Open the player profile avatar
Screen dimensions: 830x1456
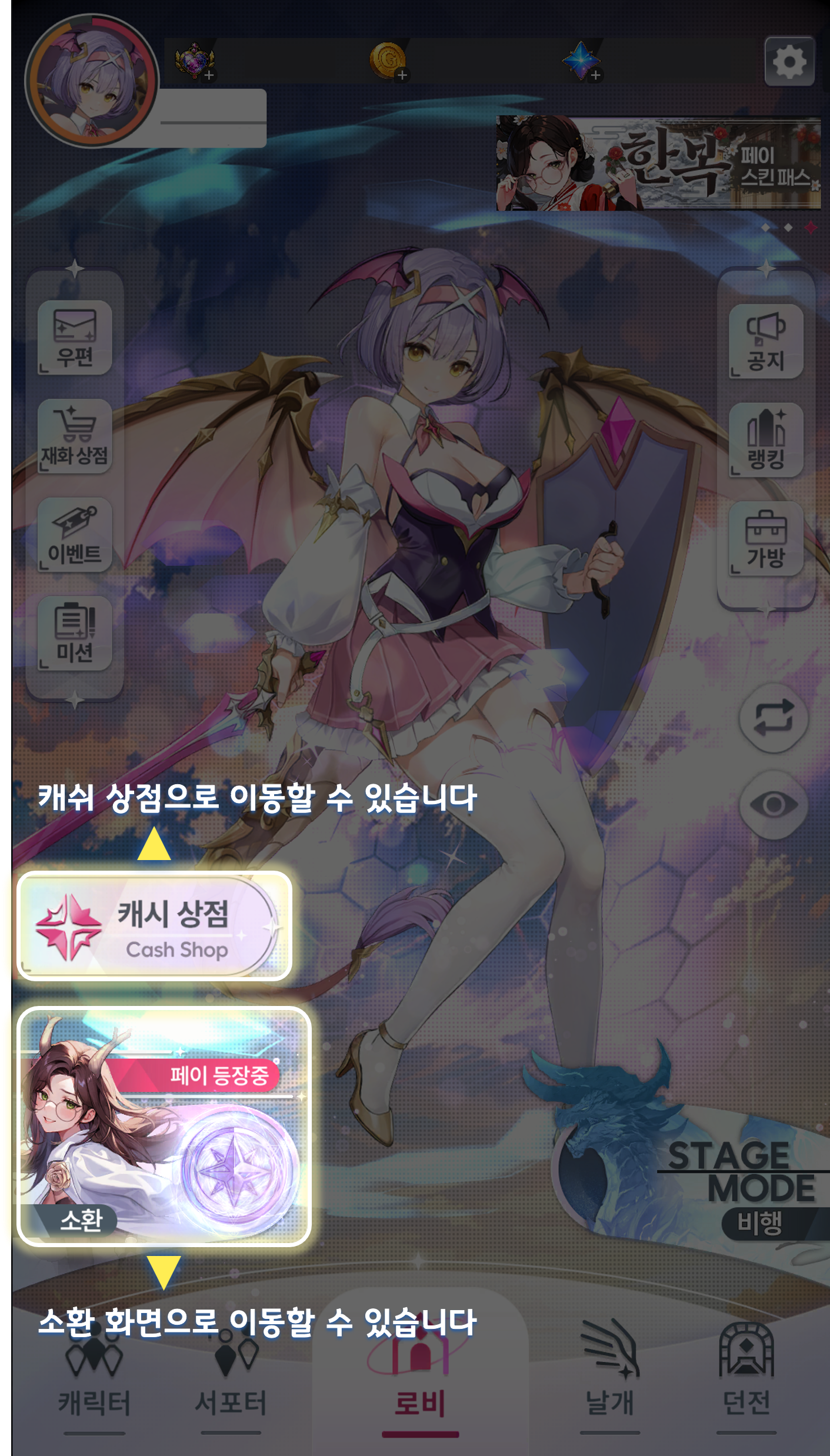(x=92, y=81)
